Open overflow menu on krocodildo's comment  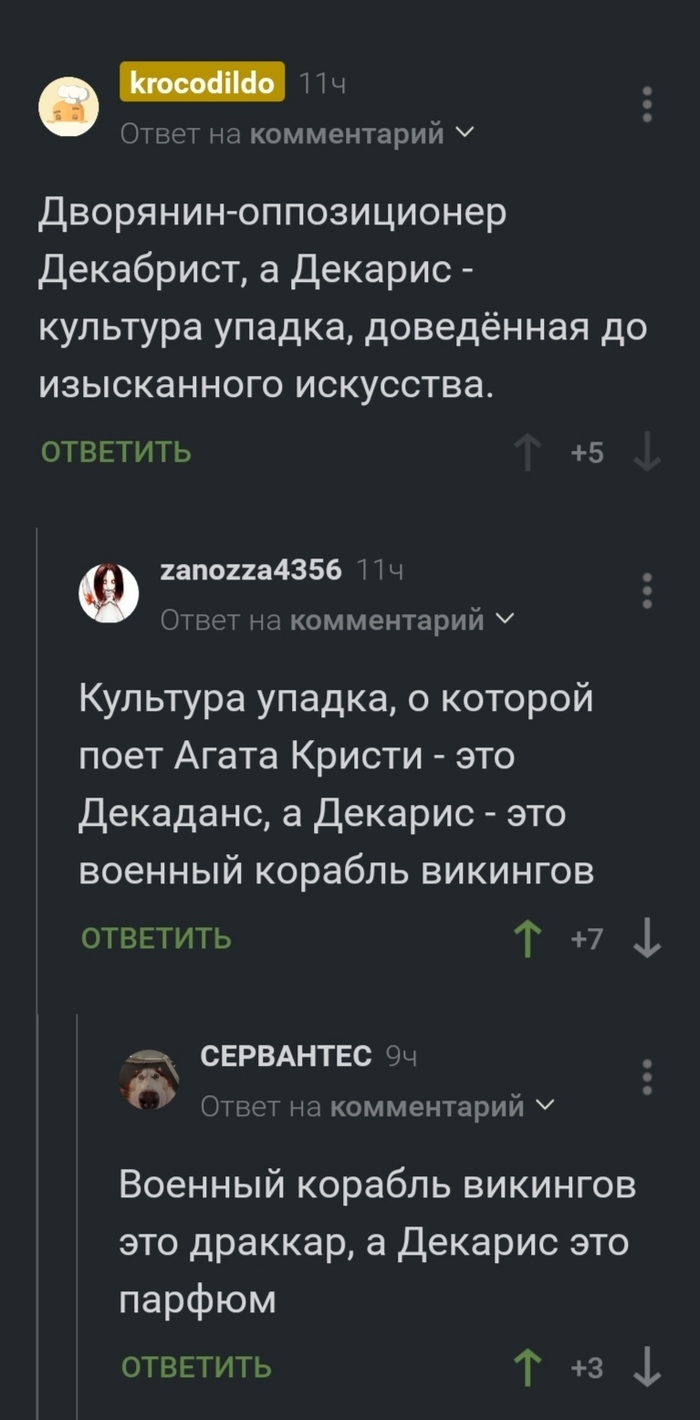coord(648,104)
